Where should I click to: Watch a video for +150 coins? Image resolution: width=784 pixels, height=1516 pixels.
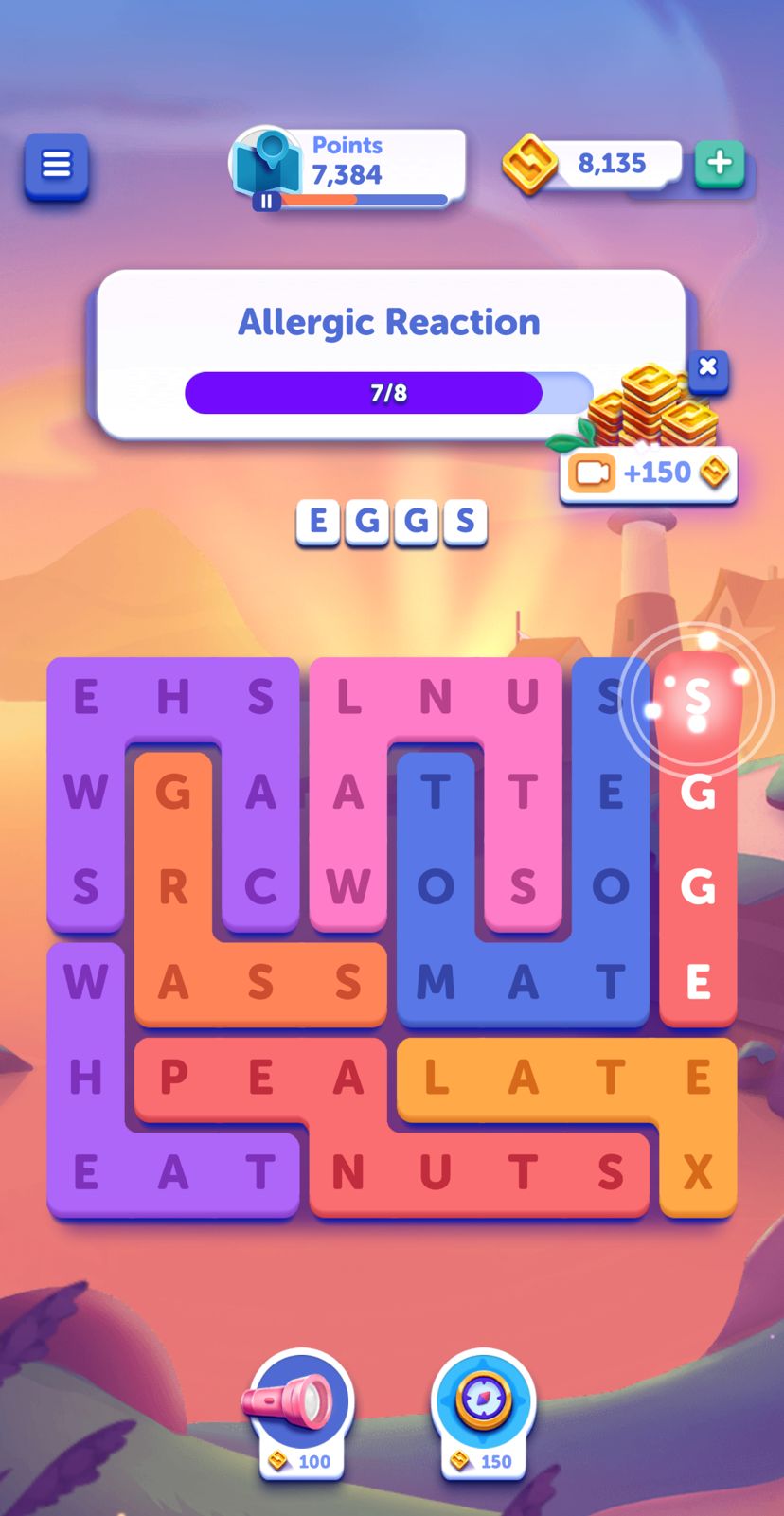point(648,473)
